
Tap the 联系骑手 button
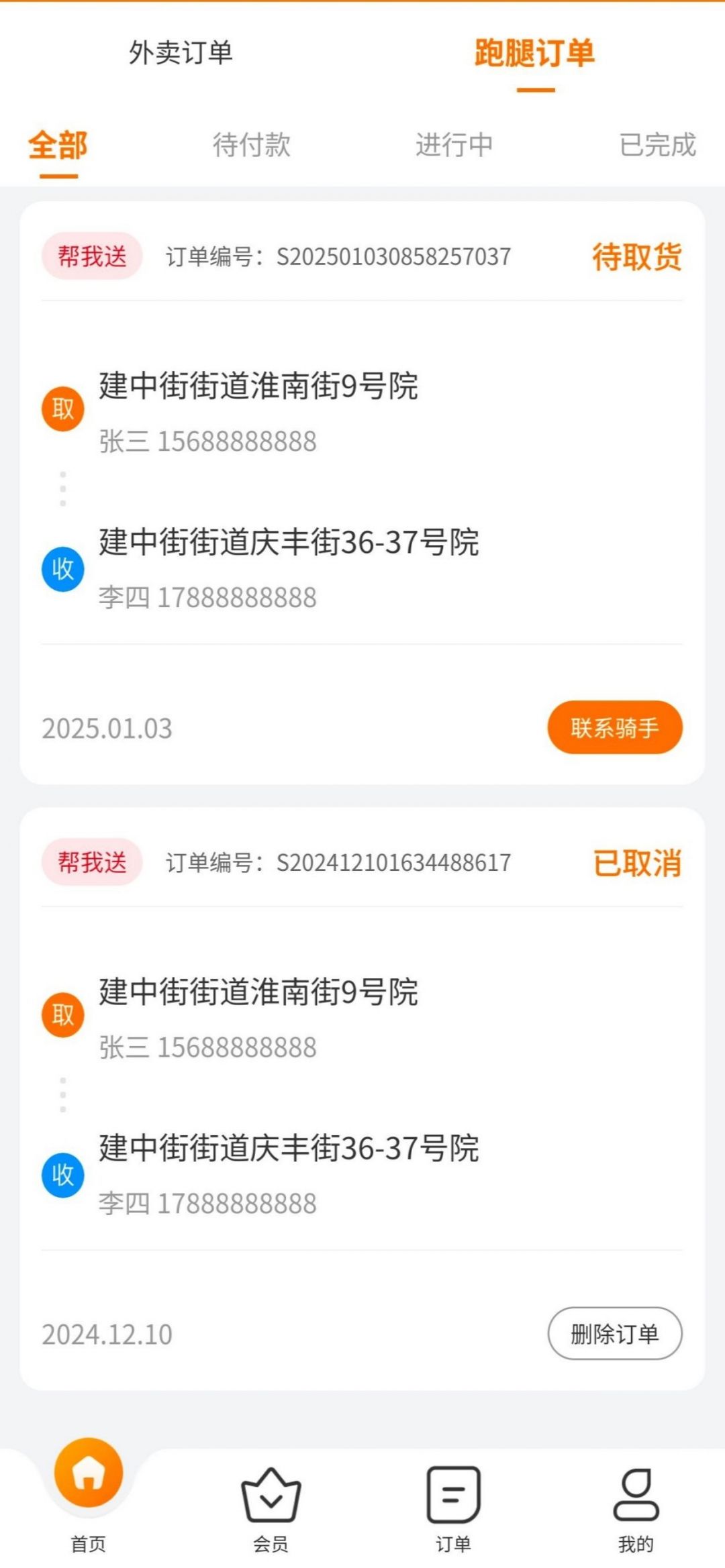click(614, 728)
